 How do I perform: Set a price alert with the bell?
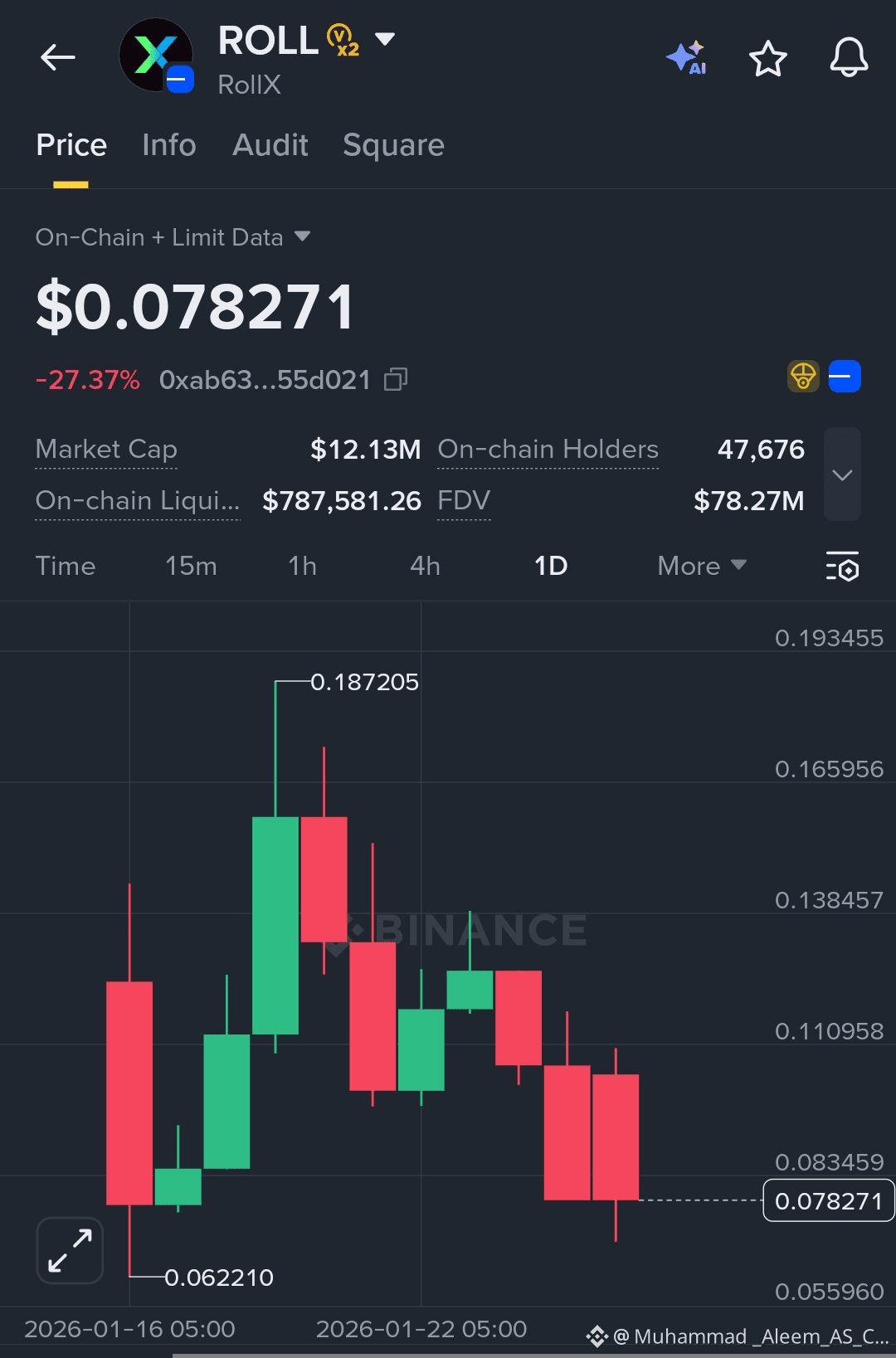tap(849, 58)
